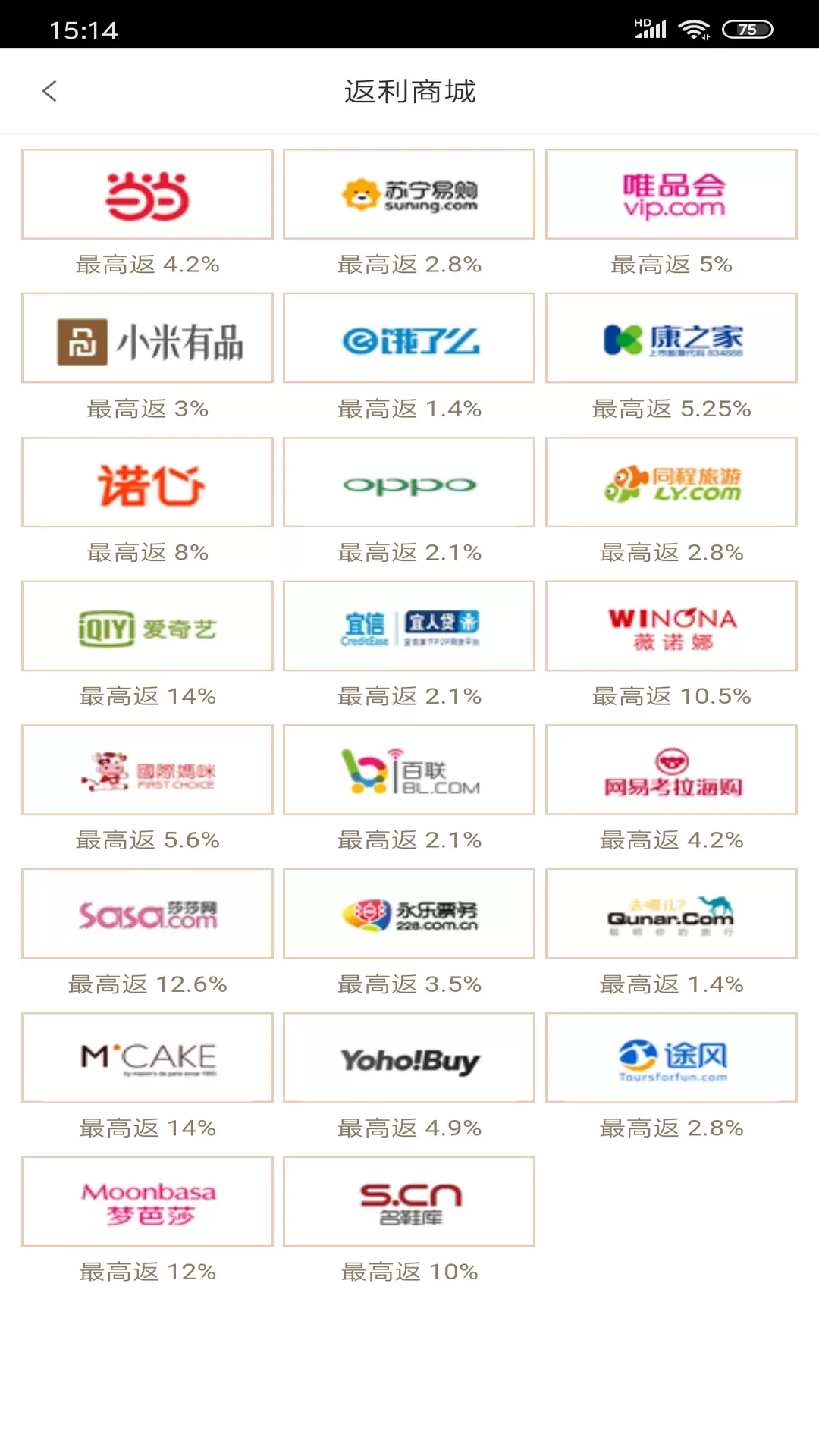The image size is (819, 1456).
Task: Open 同程旅游 LY.com tile
Action: click(671, 482)
